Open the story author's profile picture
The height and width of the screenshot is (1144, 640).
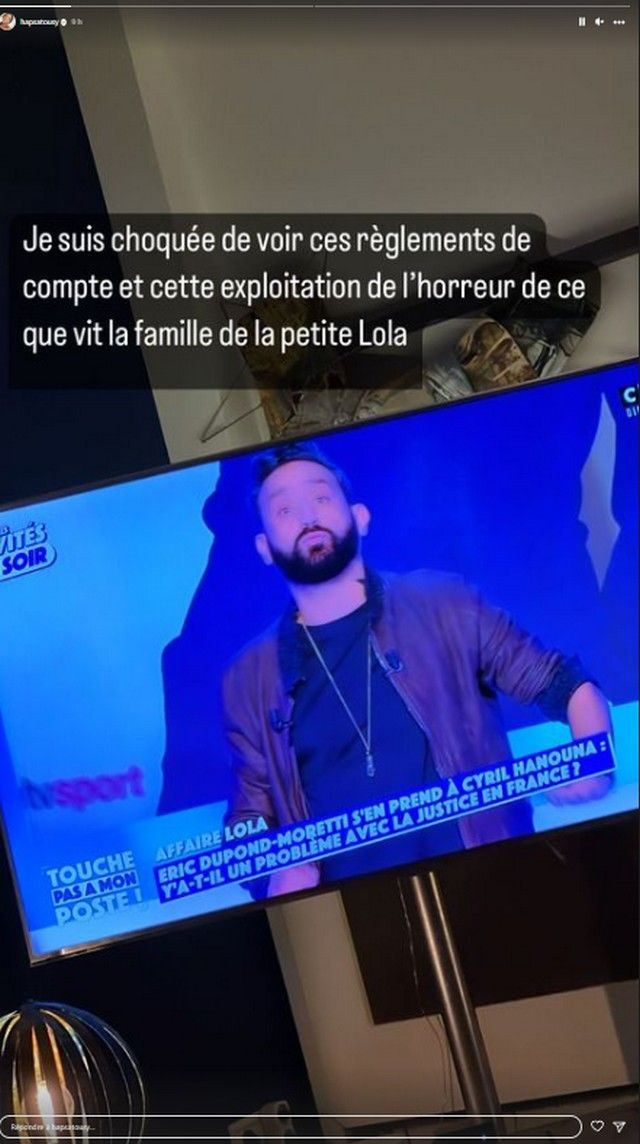pyautogui.click(x=8, y=22)
